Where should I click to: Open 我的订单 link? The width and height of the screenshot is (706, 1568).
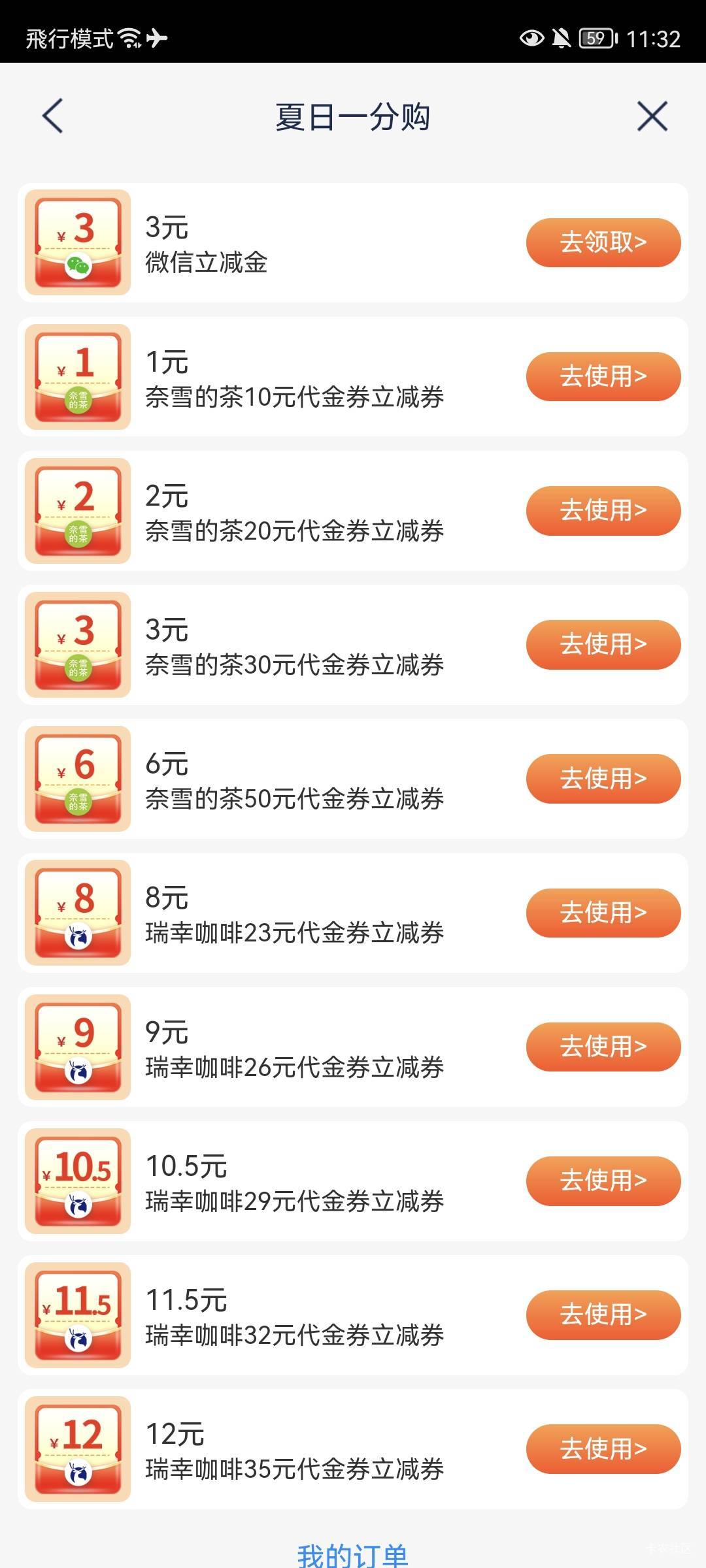(352, 1555)
